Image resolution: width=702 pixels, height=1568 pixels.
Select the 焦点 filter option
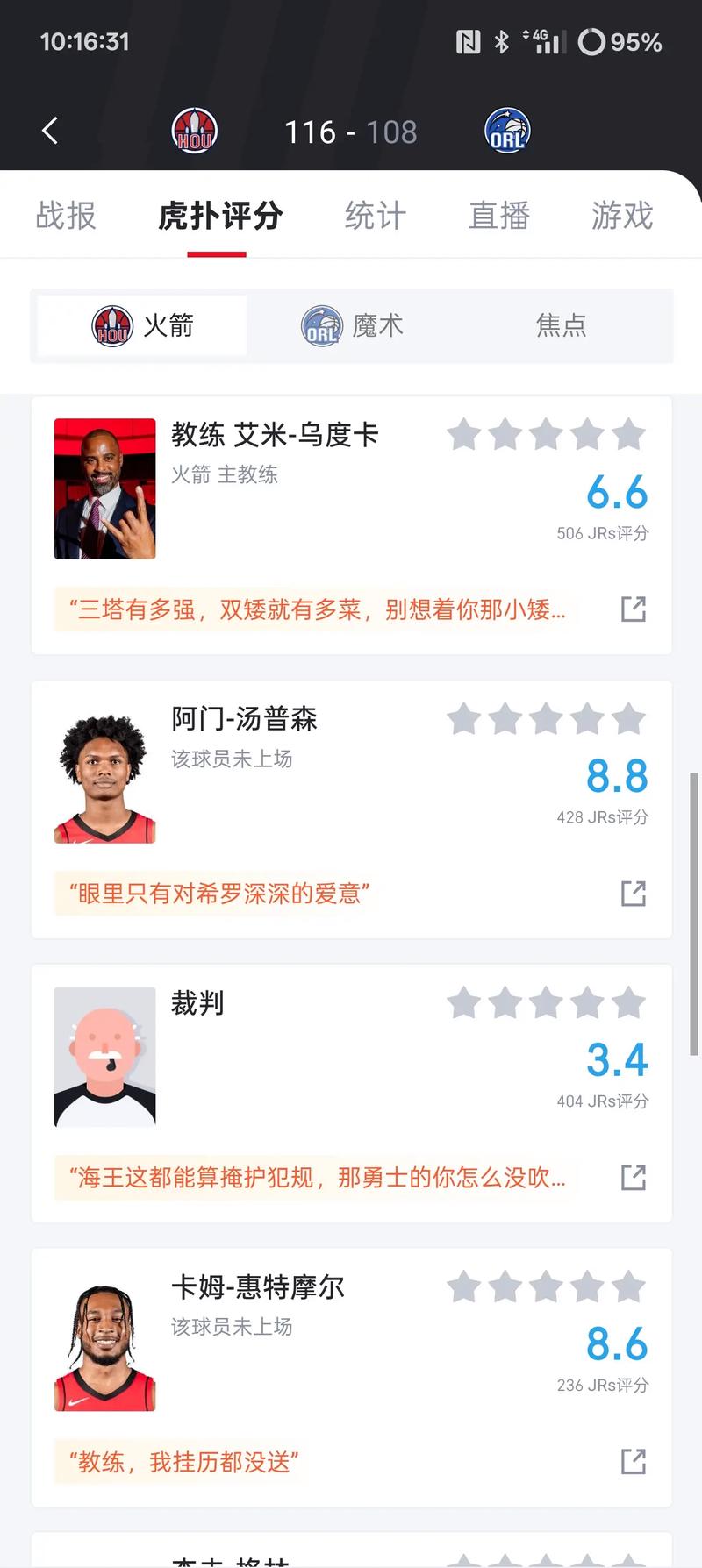(562, 324)
